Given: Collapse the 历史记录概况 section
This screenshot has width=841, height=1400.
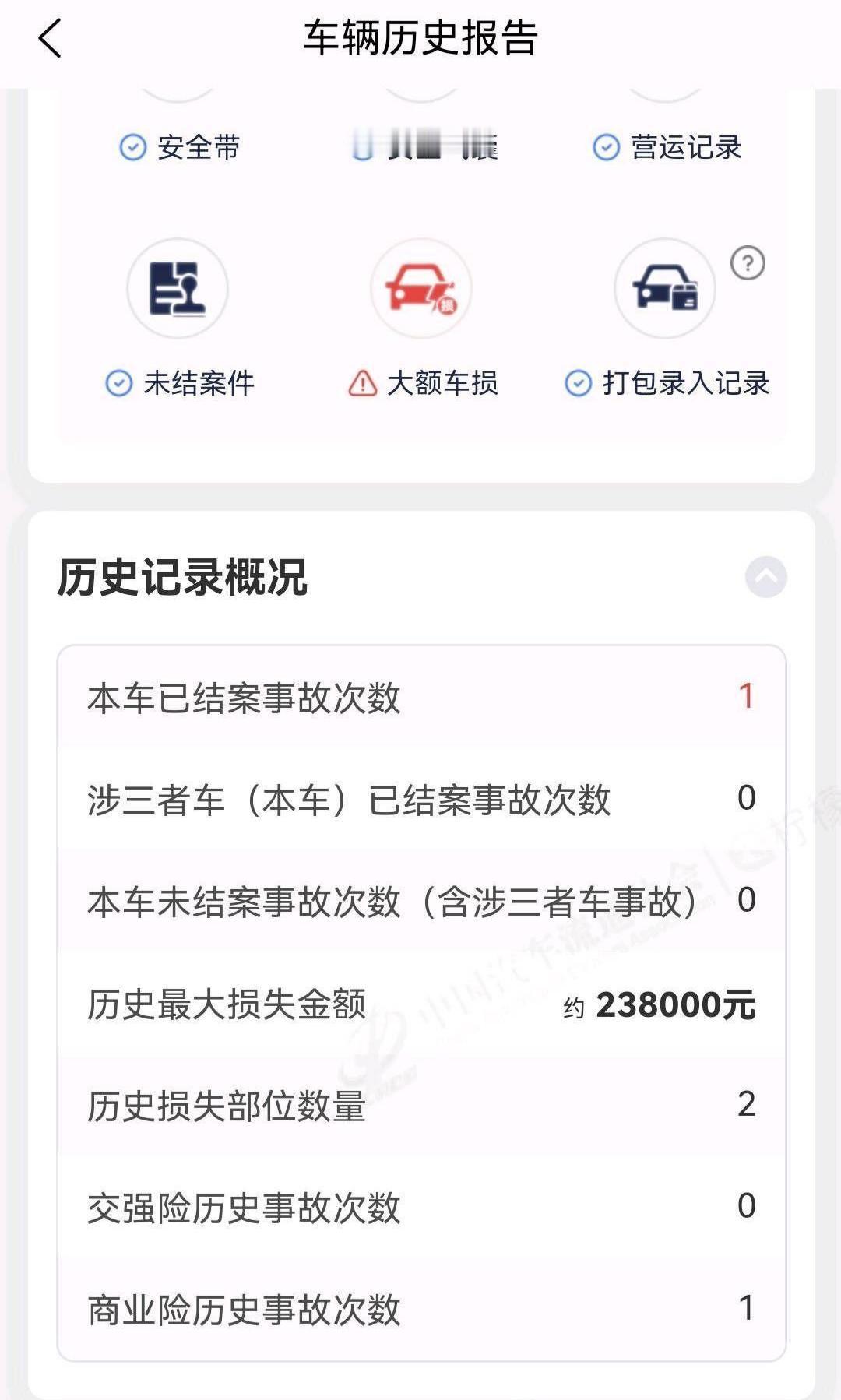Looking at the screenshot, I should pyautogui.click(x=765, y=576).
